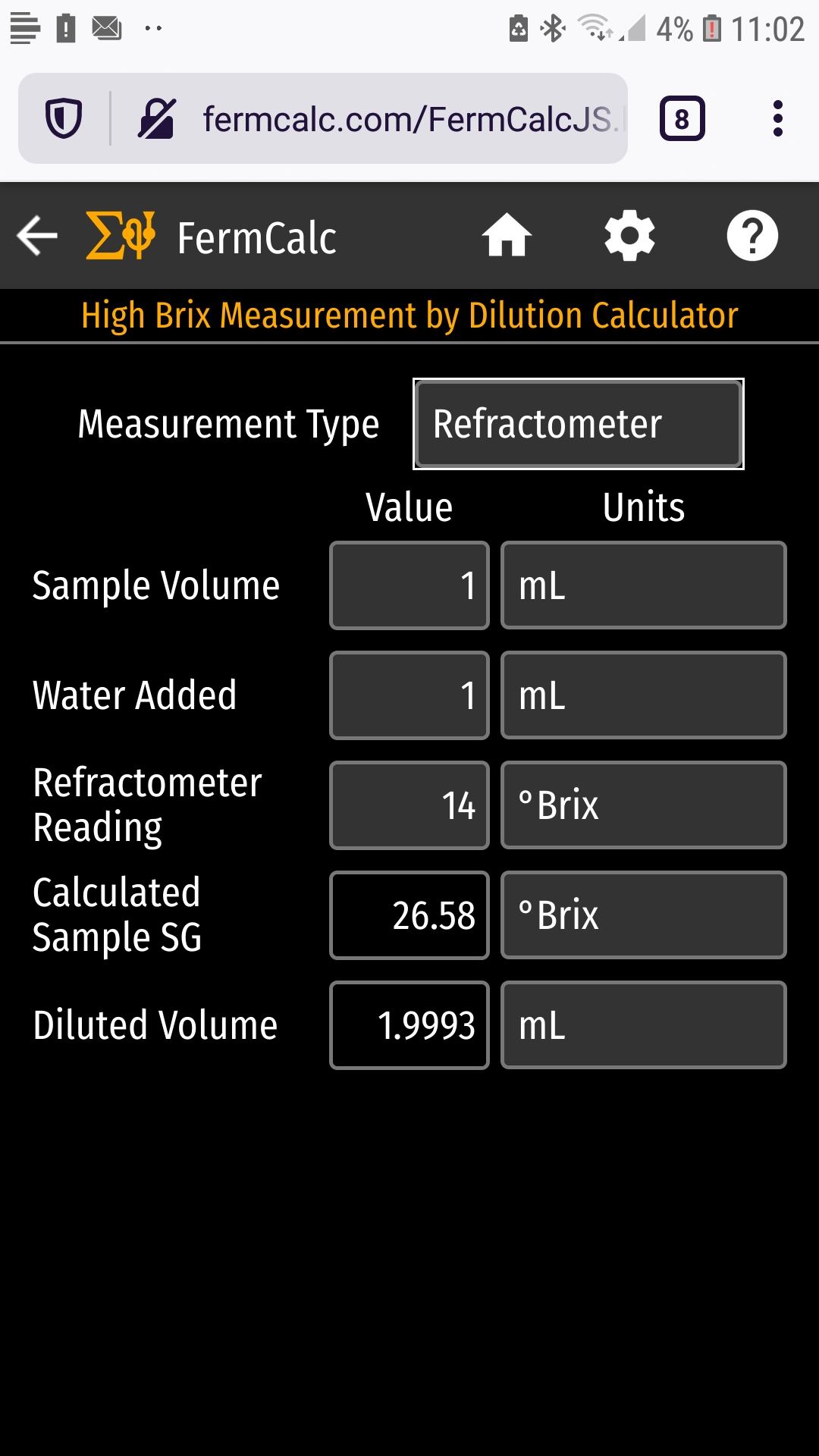
Task: Open FermCalc settings gear
Action: [629, 236]
